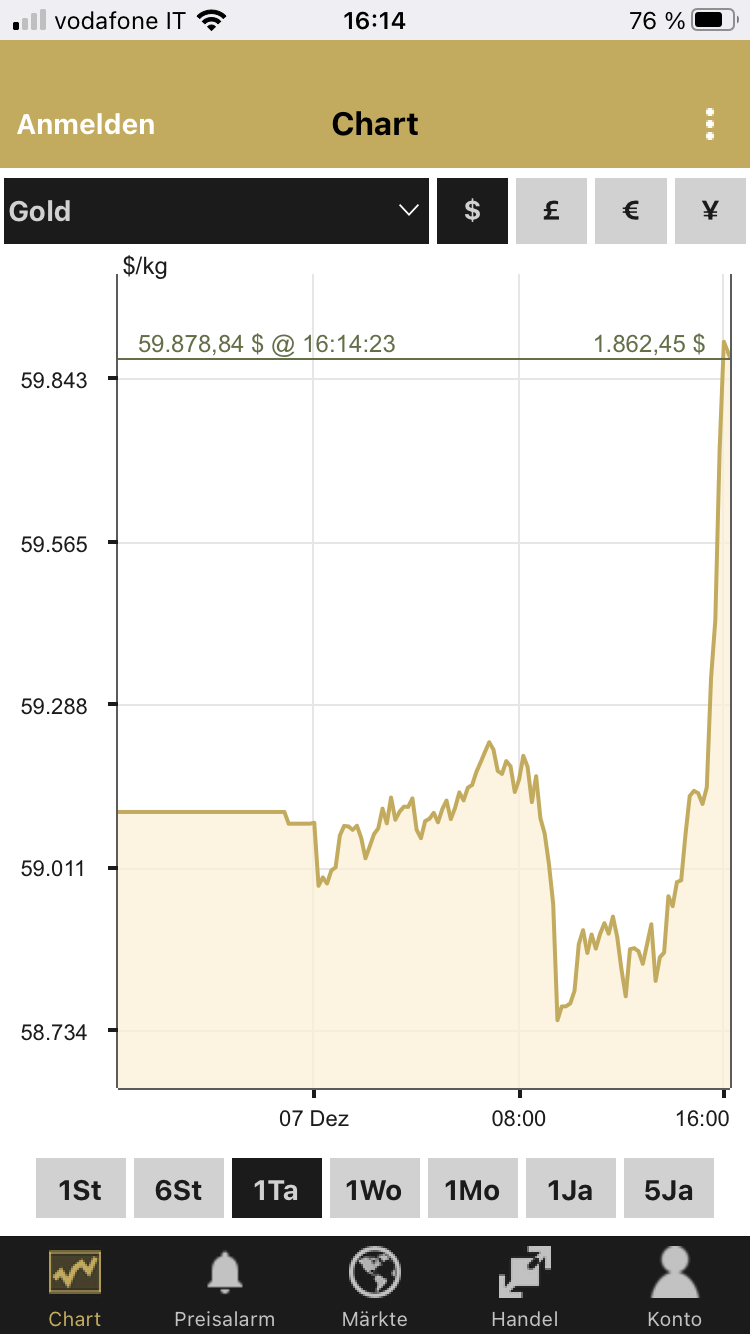750x1334 pixels.
Task: Switch to the 5Ja chart range
Action: [x=668, y=1189]
